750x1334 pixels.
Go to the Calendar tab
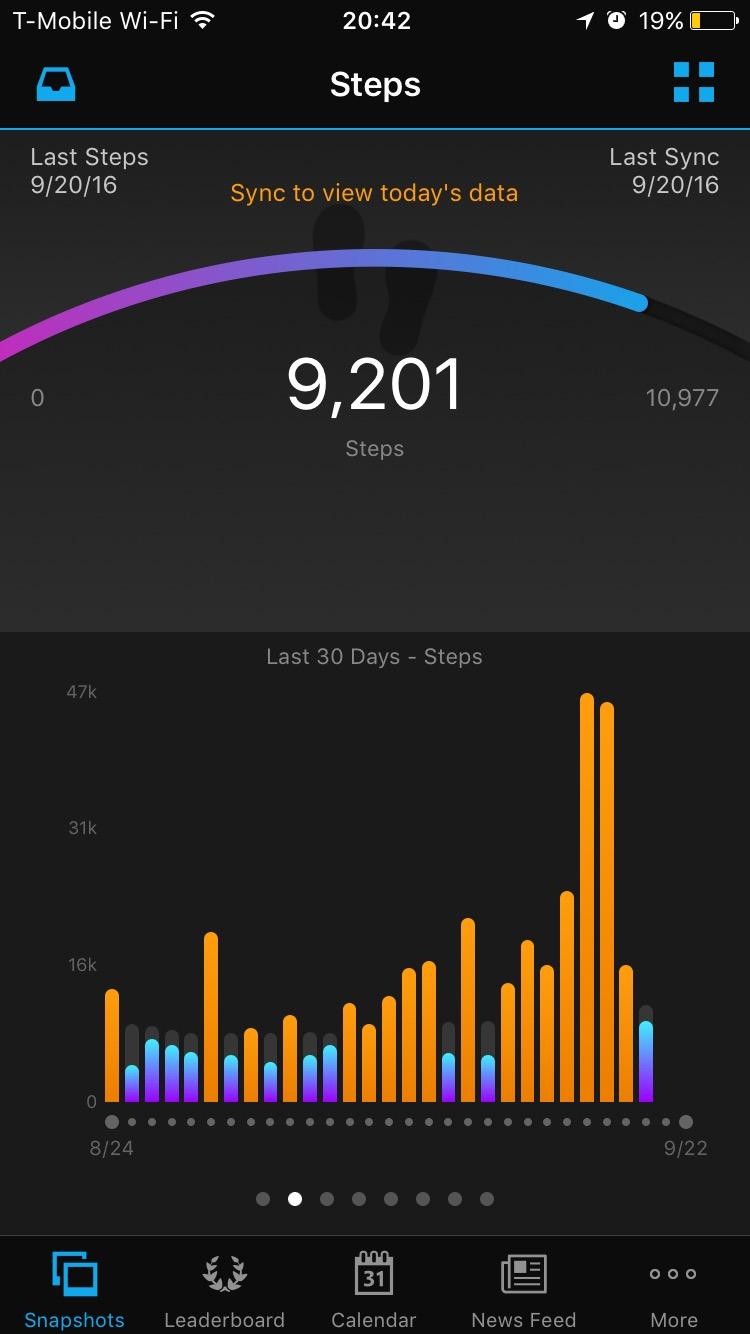click(x=374, y=1289)
